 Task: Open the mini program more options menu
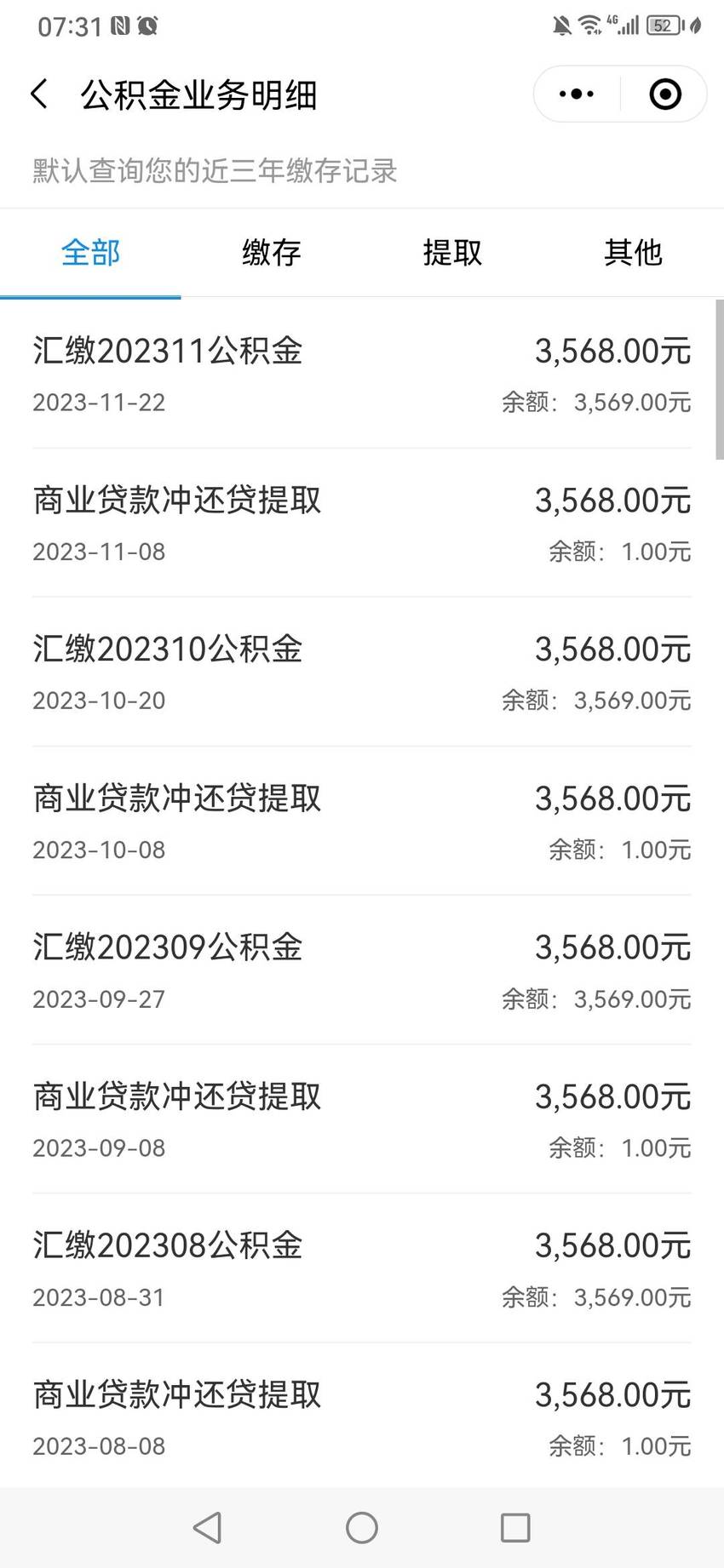point(577,94)
